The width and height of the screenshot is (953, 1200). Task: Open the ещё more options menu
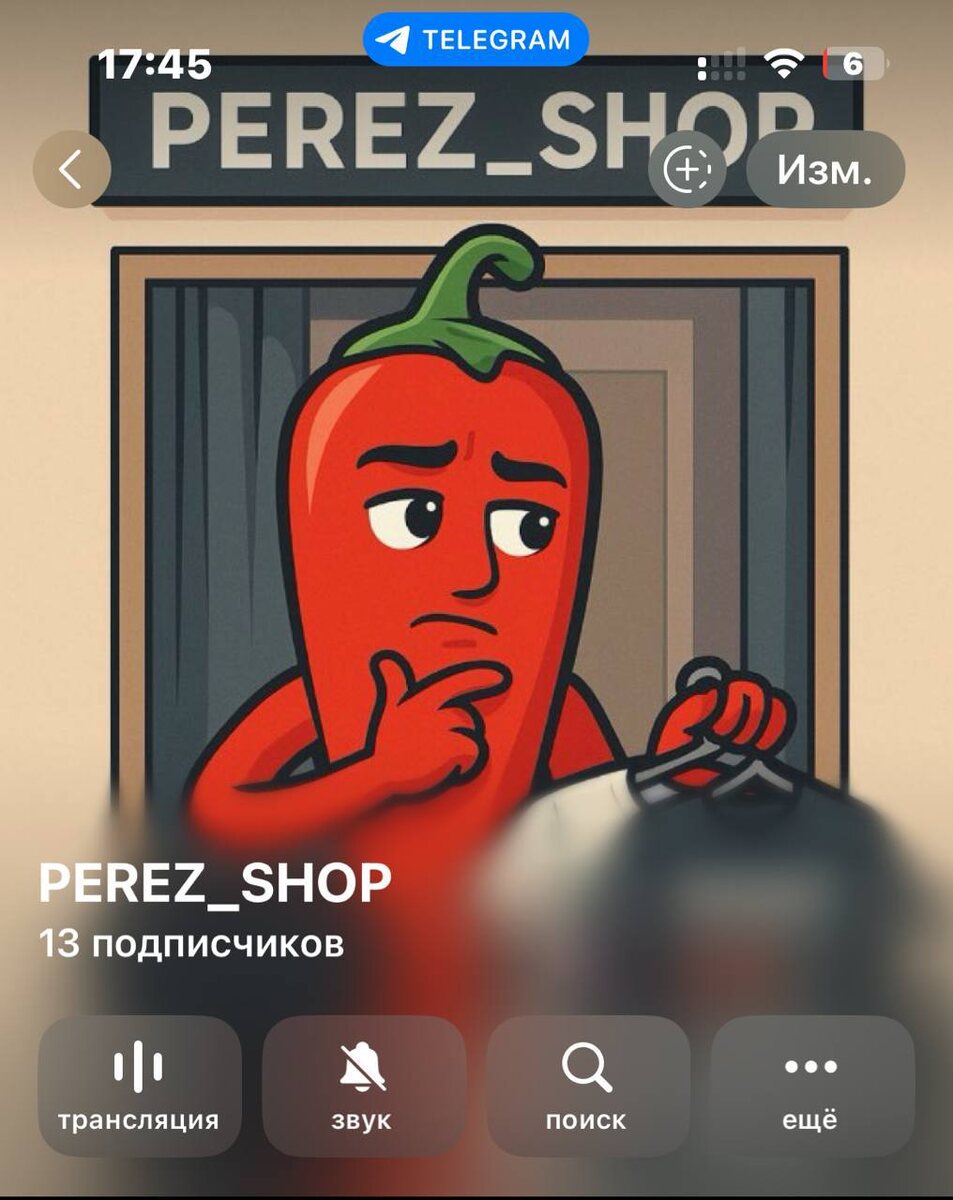pyautogui.click(x=811, y=1086)
